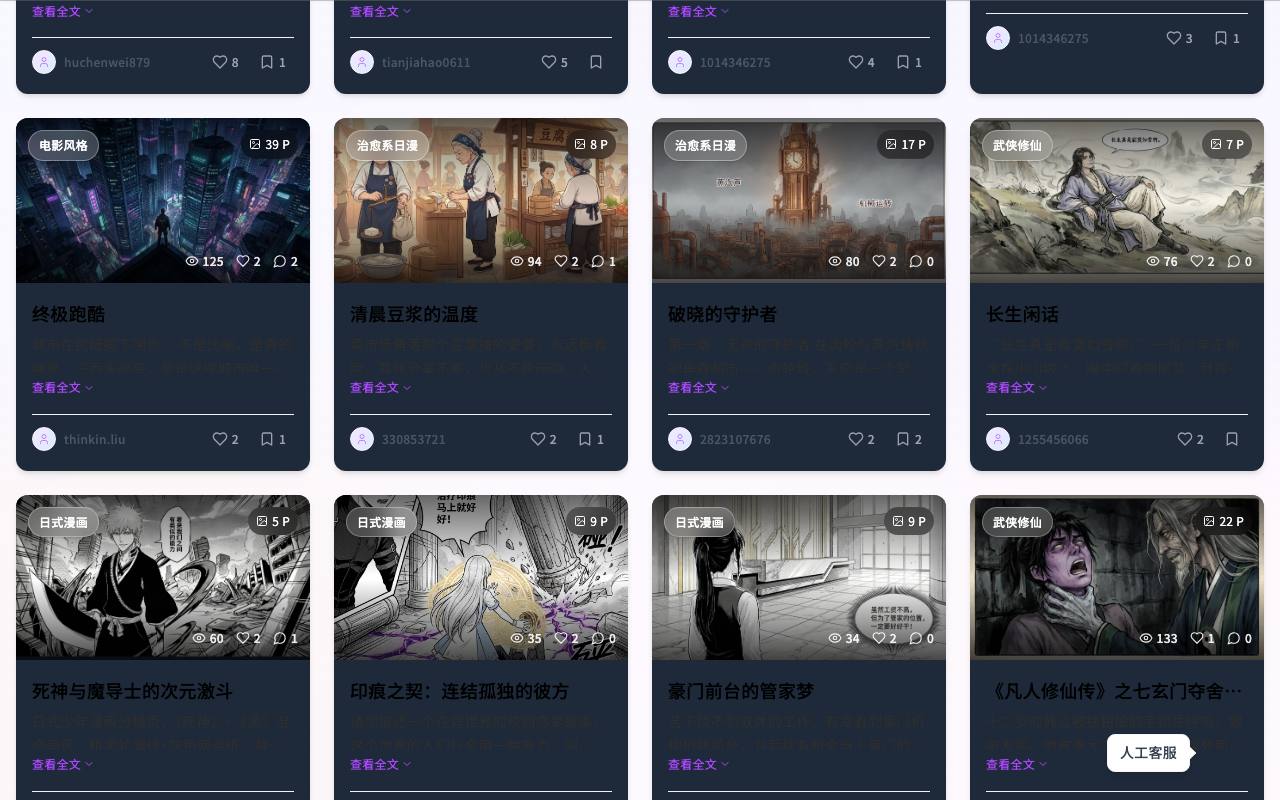Image resolution: width=1280 pixels, height=800 pixels.
Task: Like the 终极跑酷 post by thinkin.liu
Action: pos(225,439)
